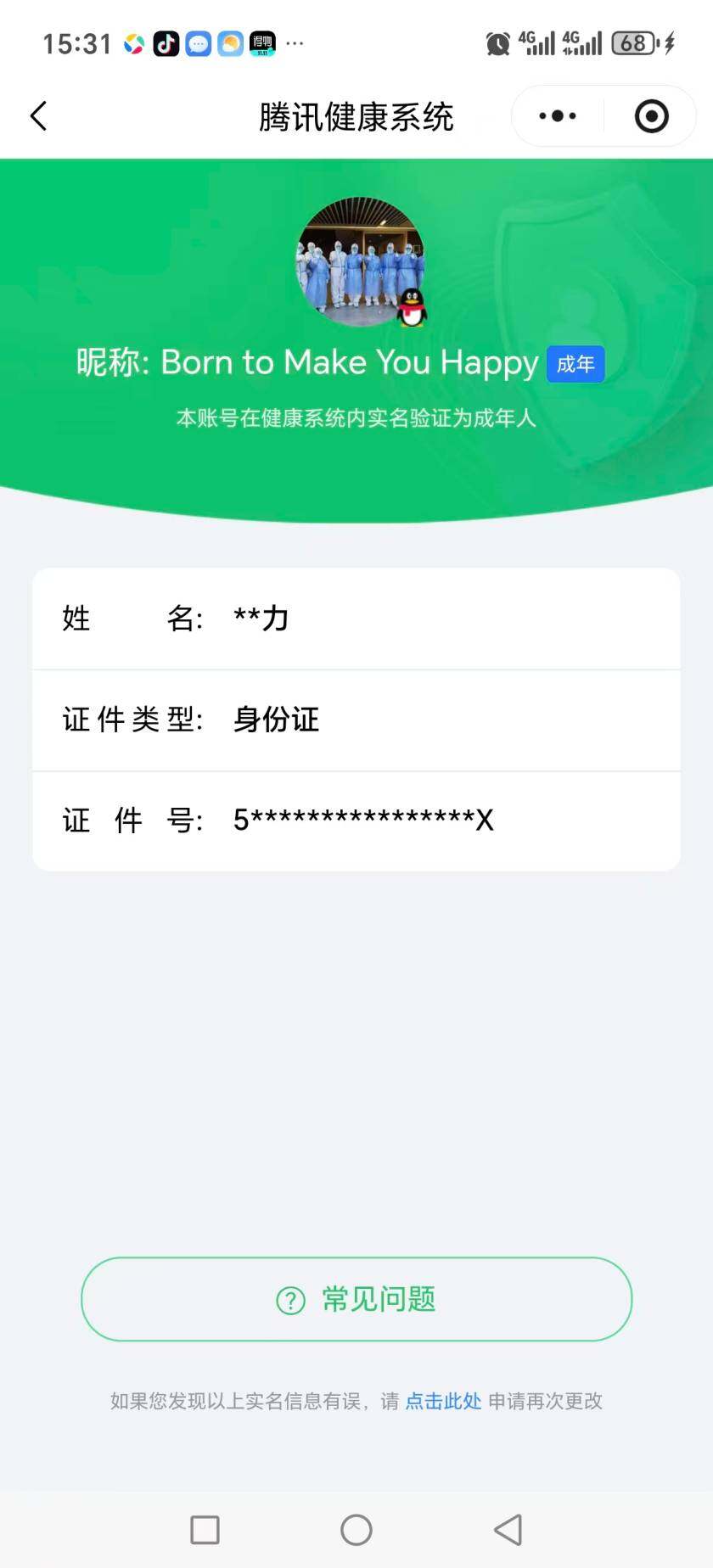The image size is (713, 1568).
Task: Tap the 证件类型 row showing 身份证
Action: click(356, 720)
